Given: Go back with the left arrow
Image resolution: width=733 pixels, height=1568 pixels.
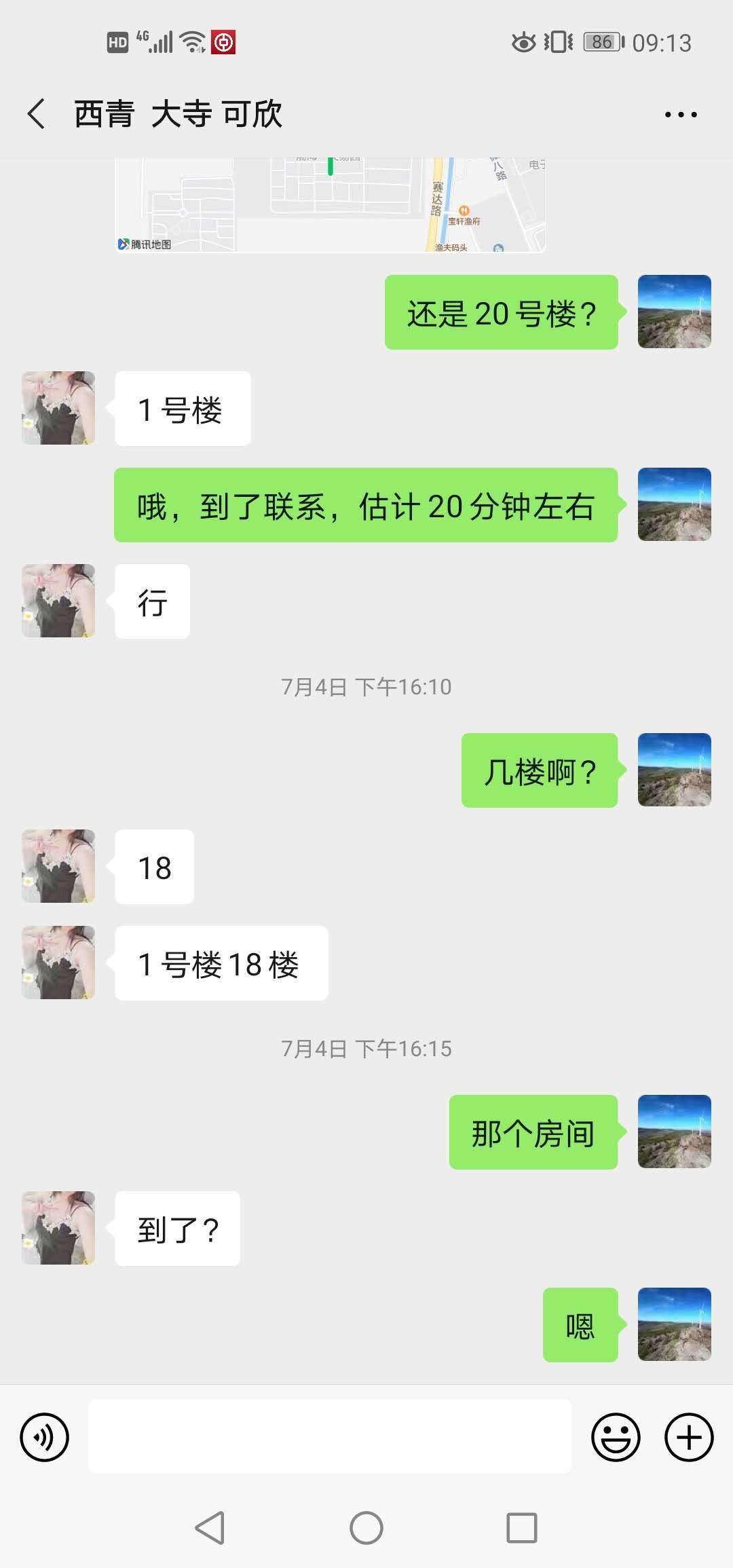Looking at the screenshot, I should pos(35,114).
